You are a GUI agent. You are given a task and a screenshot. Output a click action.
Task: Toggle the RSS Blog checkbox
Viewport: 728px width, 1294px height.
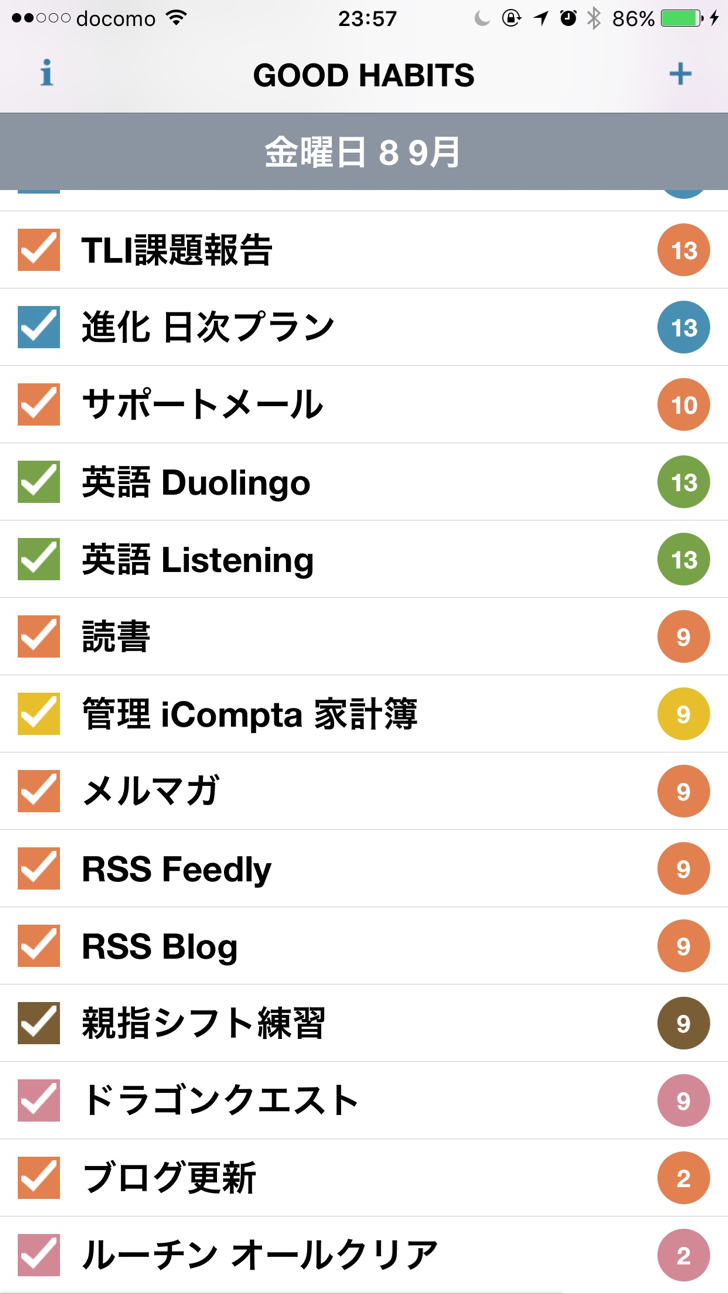tap(39, 946)
